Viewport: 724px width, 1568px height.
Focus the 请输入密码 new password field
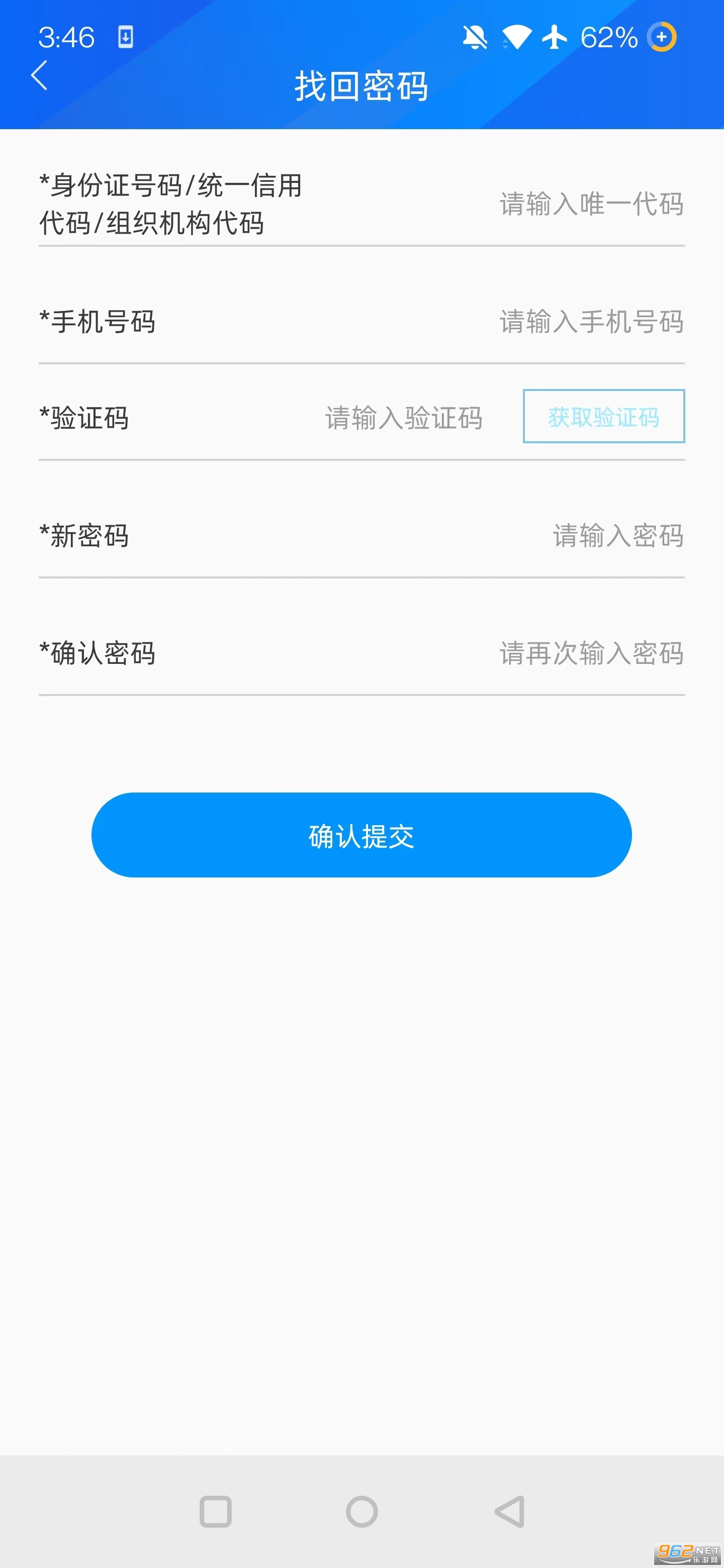pyautogui.click(x=617, y=536)
